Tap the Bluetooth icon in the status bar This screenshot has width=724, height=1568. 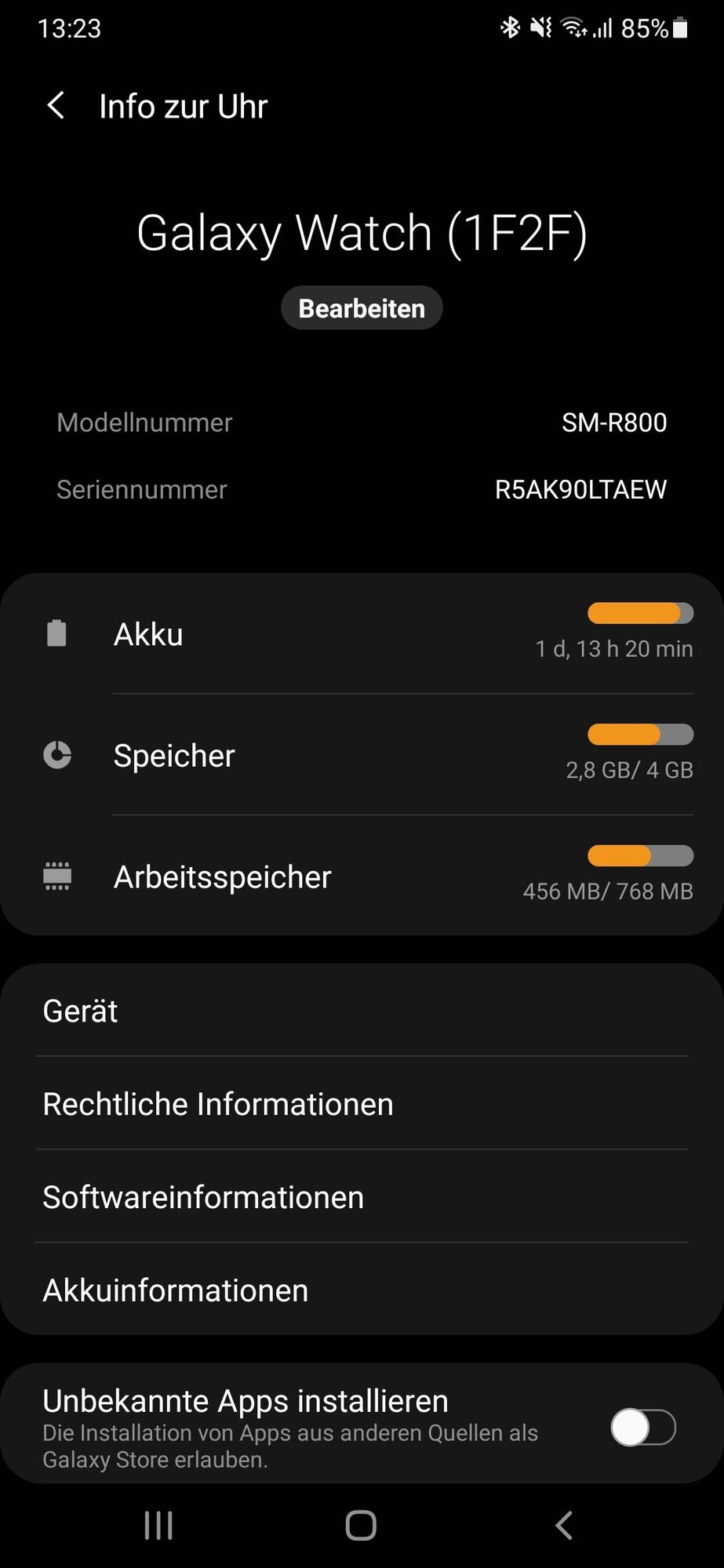pyautogui.click(x=508, y=28)
